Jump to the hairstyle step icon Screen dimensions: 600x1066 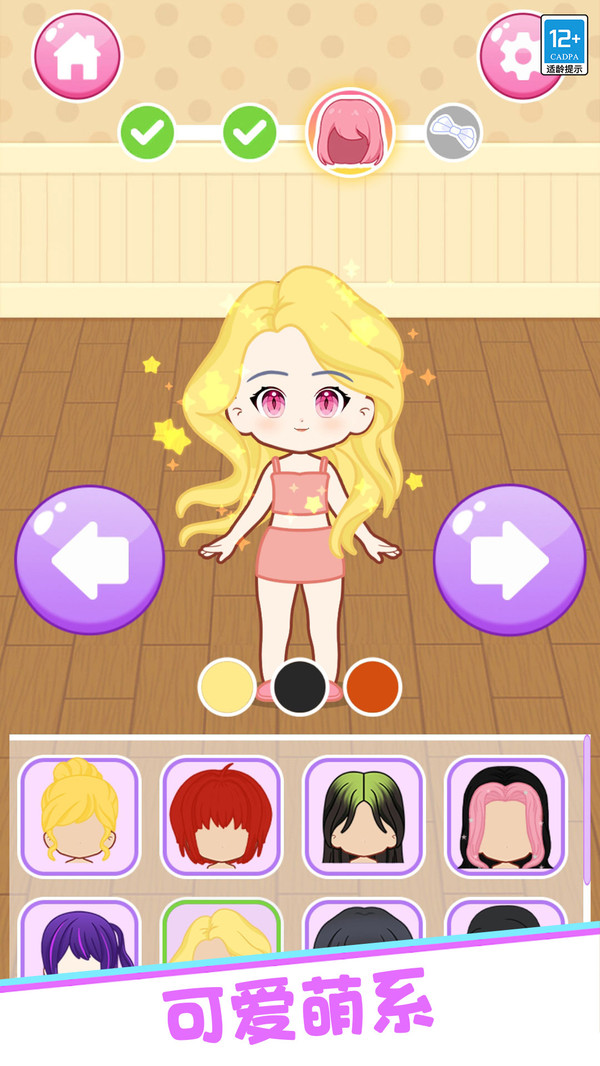pyautogui.click(x=350, y=133)
